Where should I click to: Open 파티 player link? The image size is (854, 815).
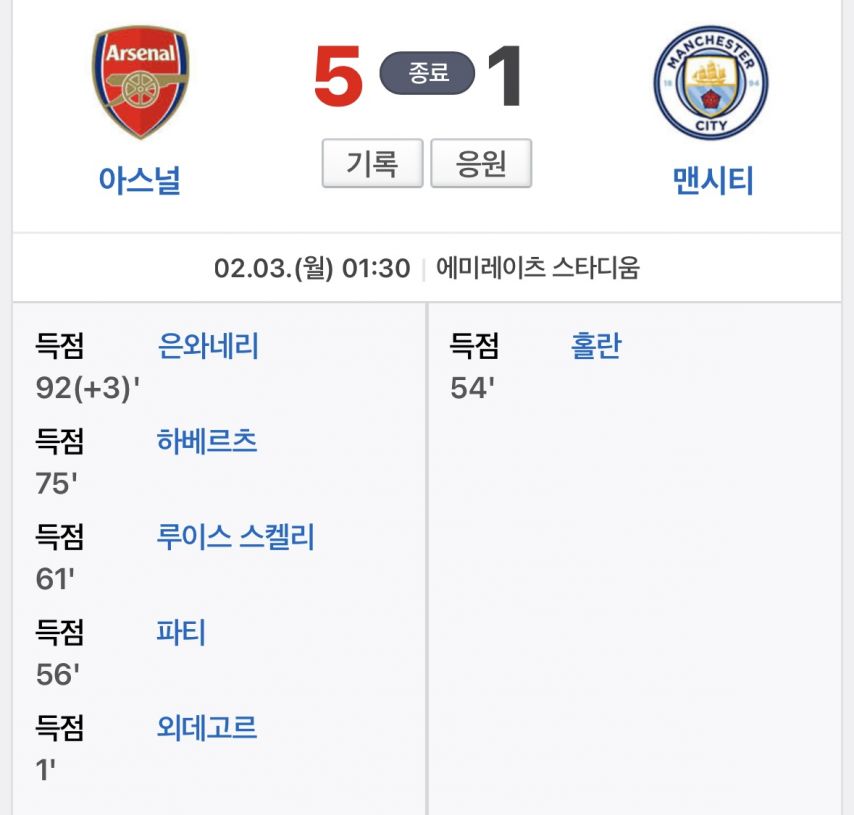181,632
